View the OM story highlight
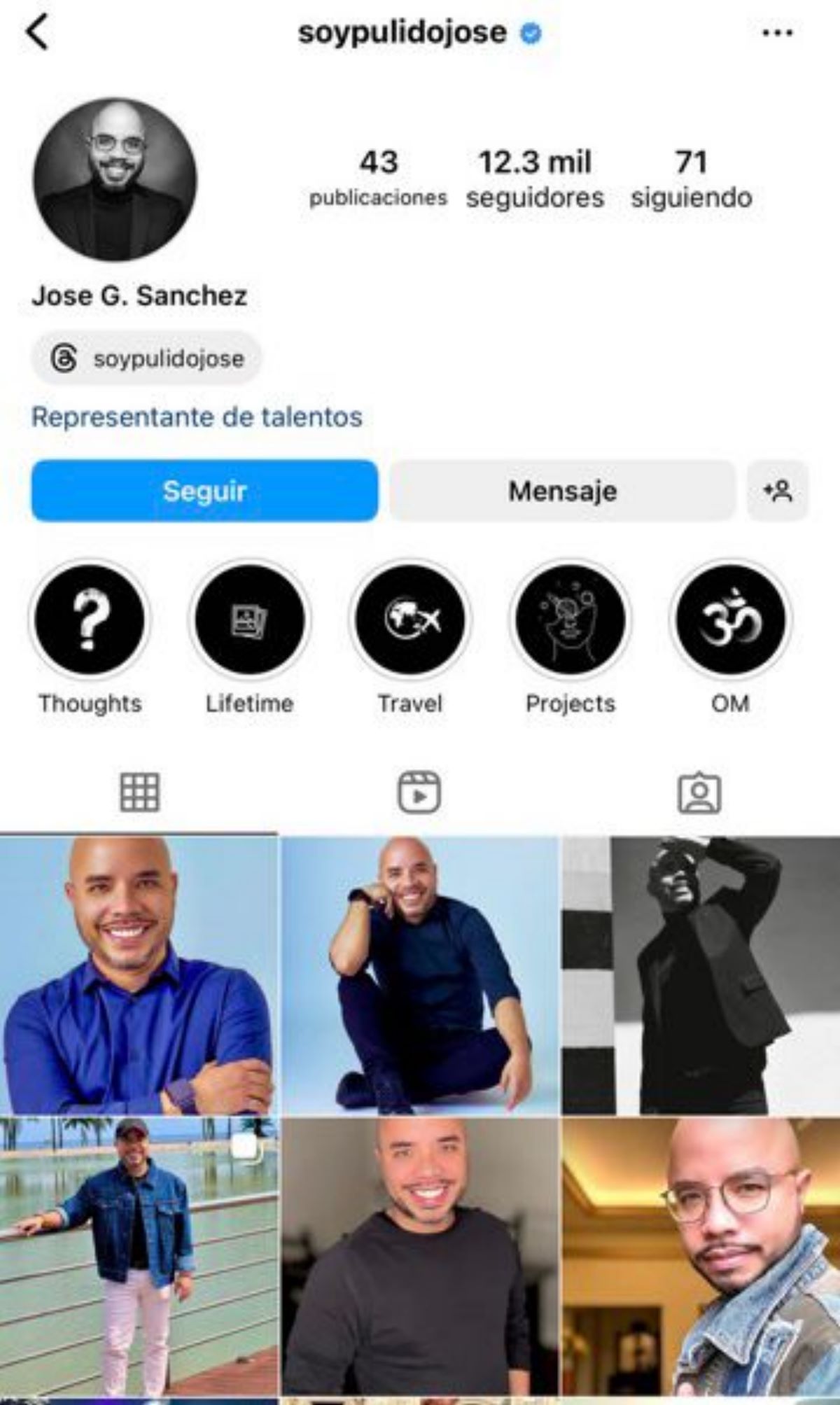 click(731, 620)
